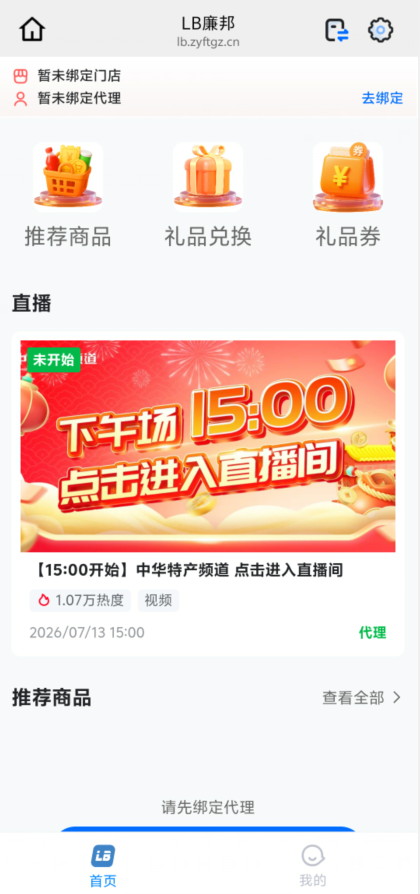The image size is (420, 894).
Task: Open 礼品券 gift coupons
Action: point(348,194)
